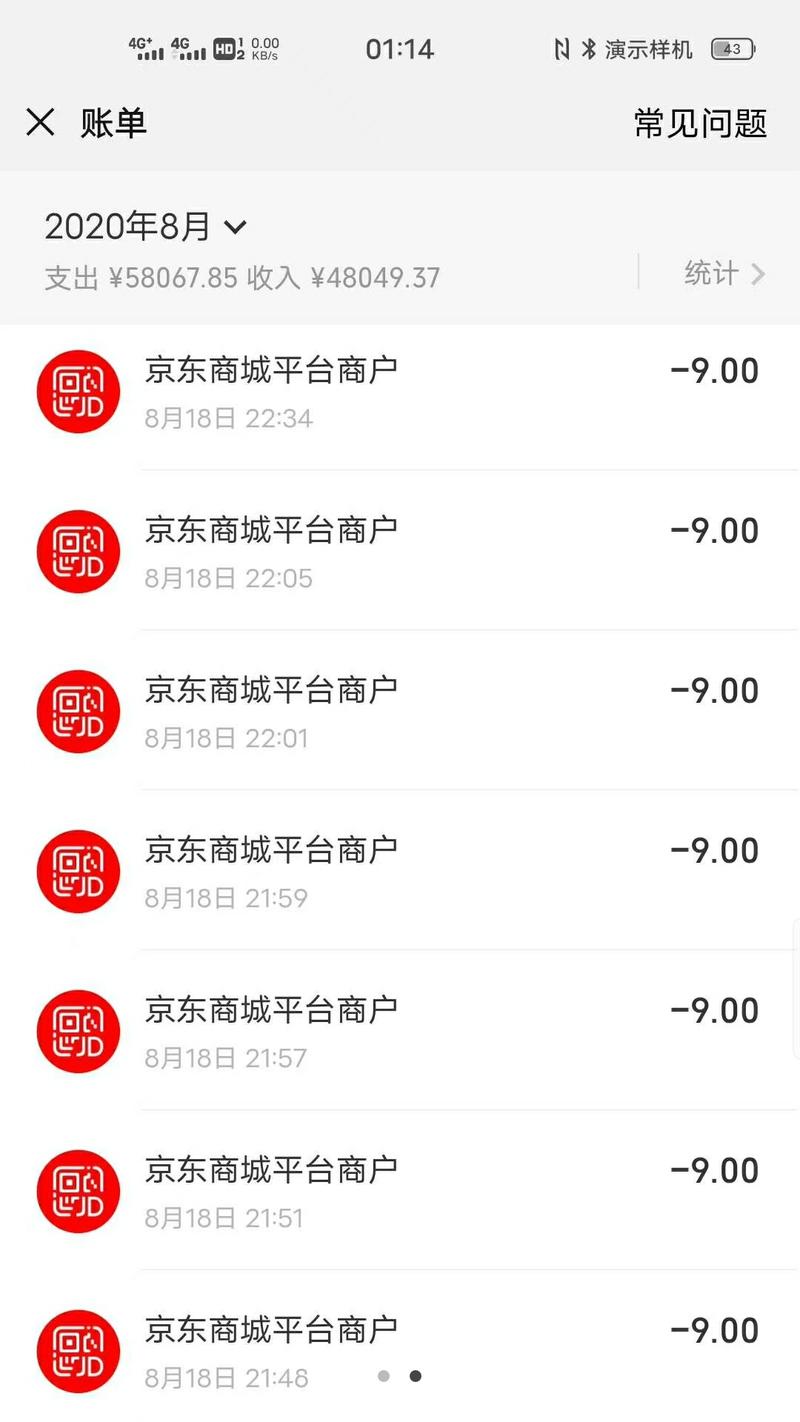Tap the JD icon beside the 21:57 record
The image size is (800, 1422).
(x=78, y=1031)
